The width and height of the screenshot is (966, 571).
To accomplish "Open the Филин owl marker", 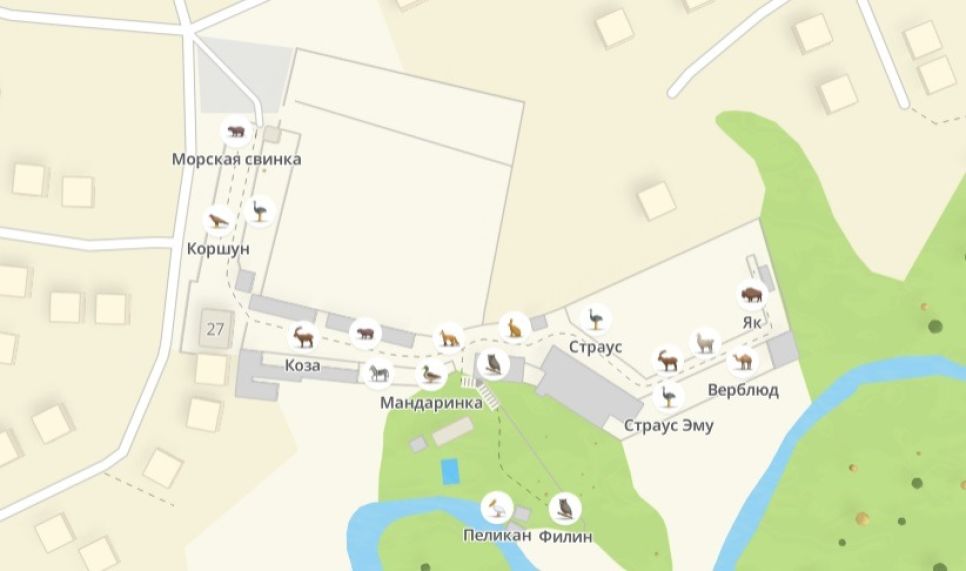I will click(x=565, y=508).
